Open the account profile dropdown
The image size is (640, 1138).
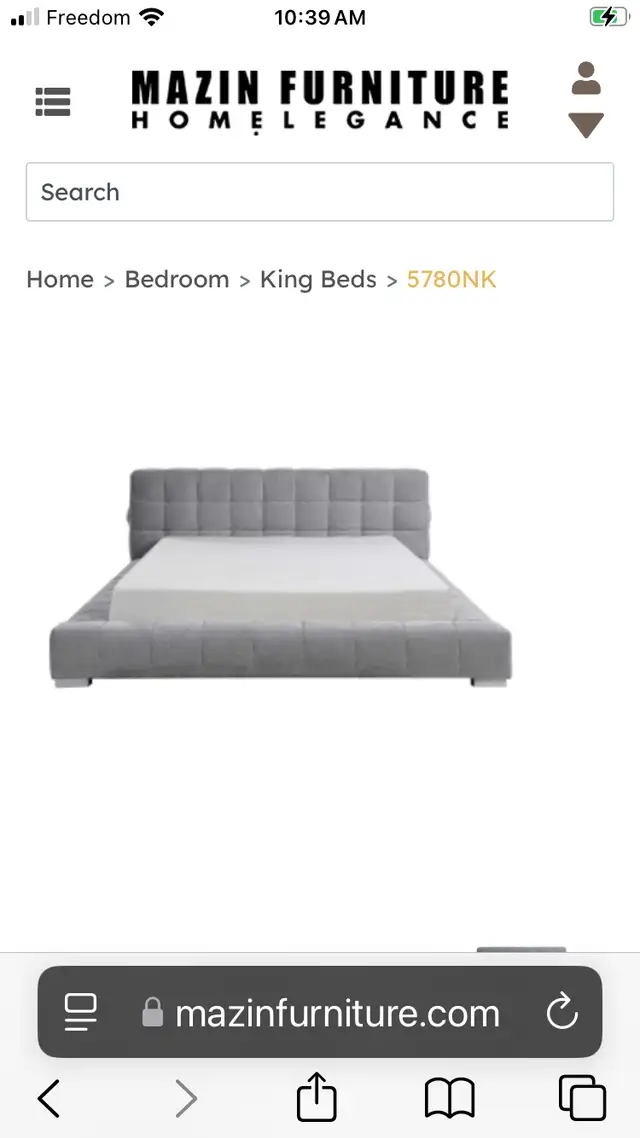(x=586, y=100)
